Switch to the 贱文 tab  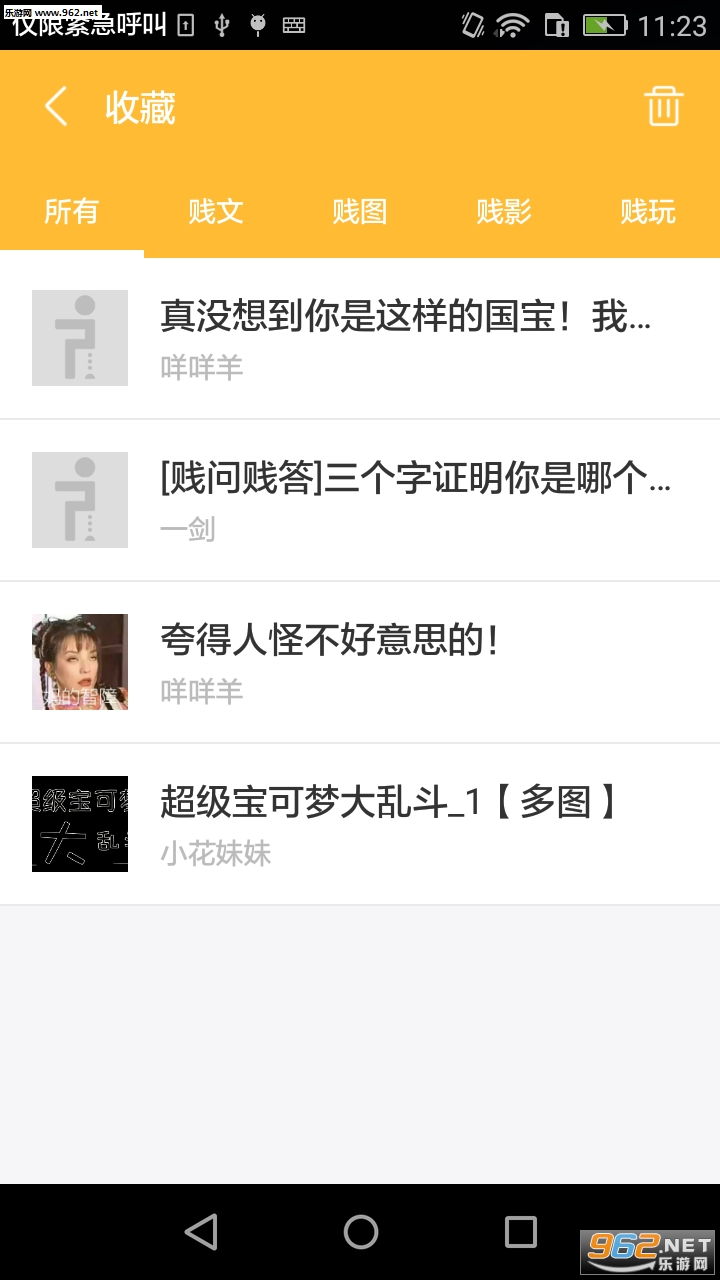(216, 212)
